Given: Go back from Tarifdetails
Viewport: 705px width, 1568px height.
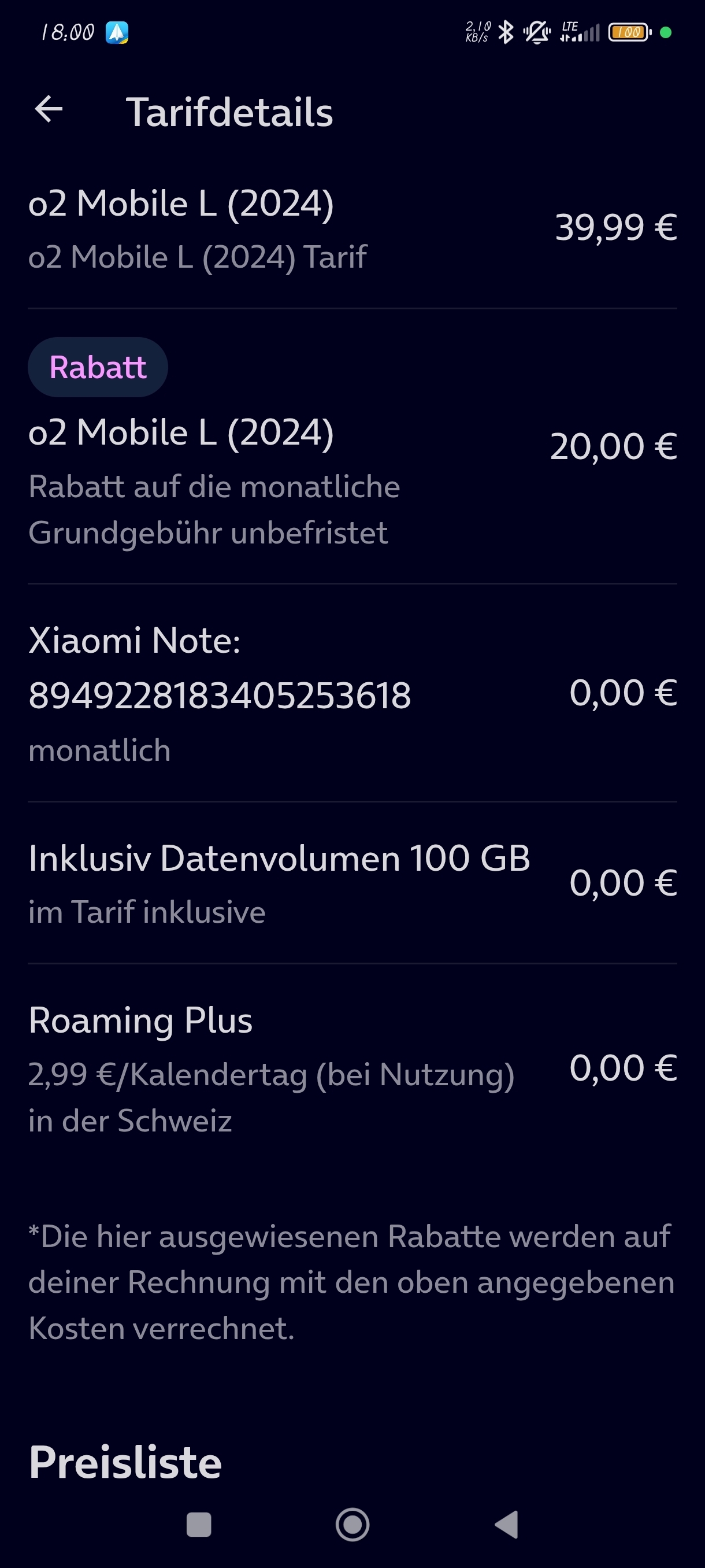Looking at the screenshot, I should (x=49, y=110).
